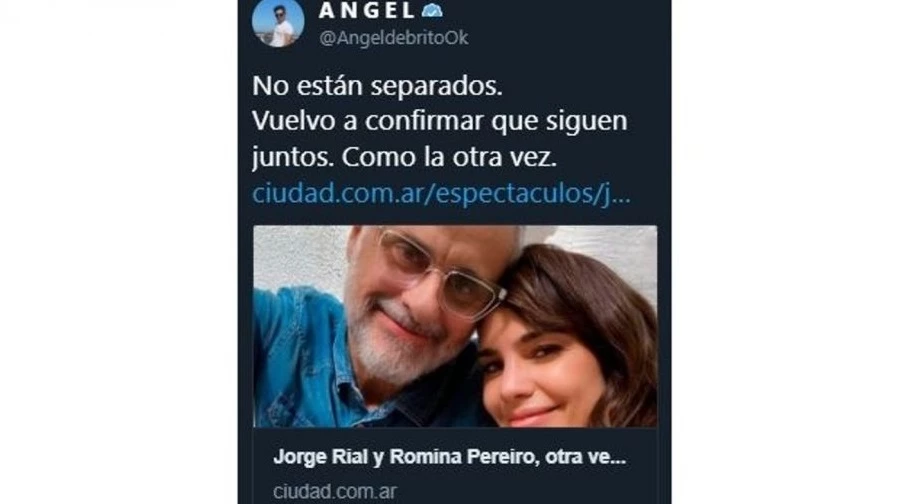Viewport: 898px width, 504px height.
Task: Open Angel's profile picture
Action: coord(278,22)
